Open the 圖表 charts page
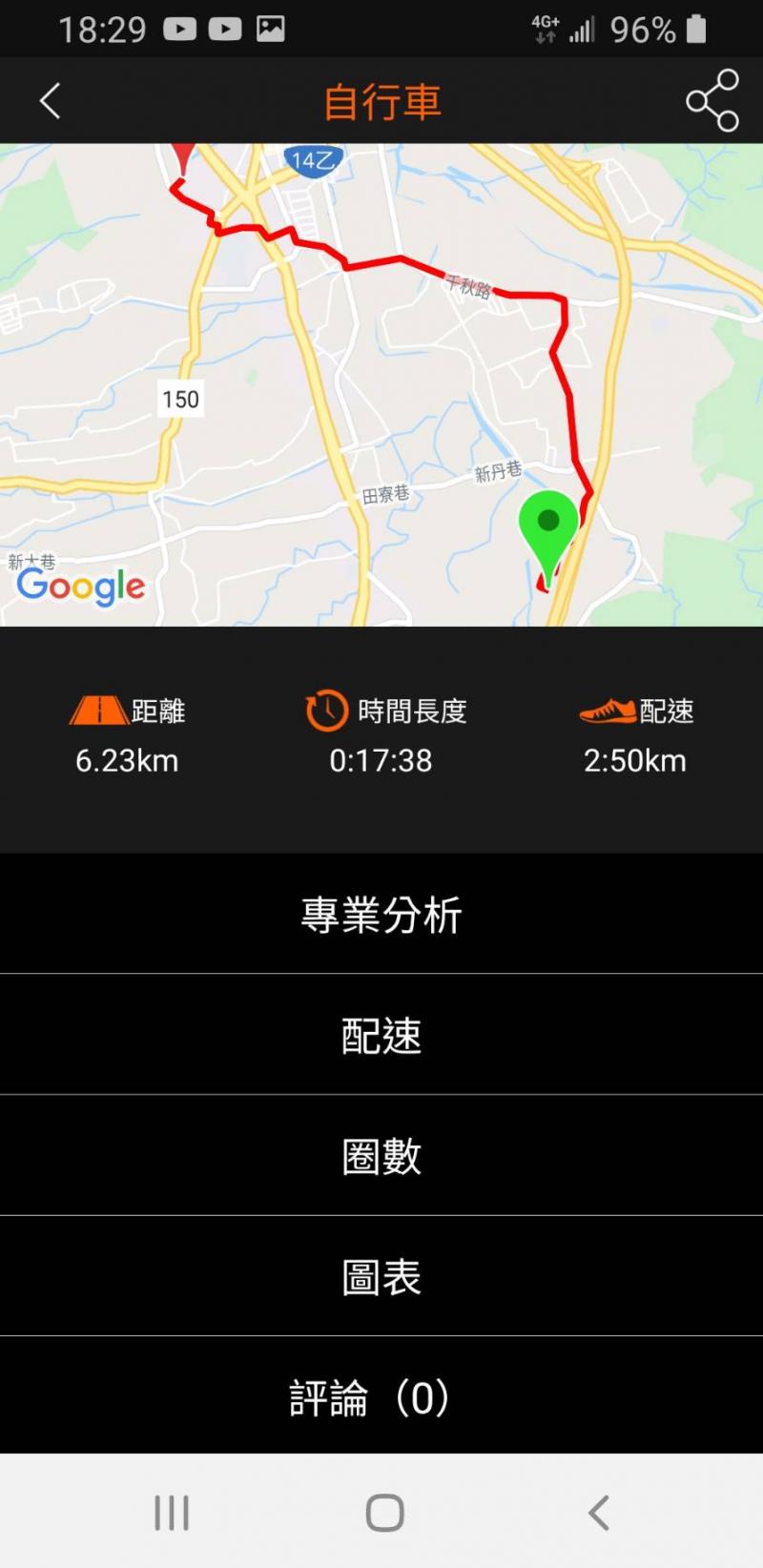The width and height of the screenshot is (763, 1568). [x=381, y=1277]
